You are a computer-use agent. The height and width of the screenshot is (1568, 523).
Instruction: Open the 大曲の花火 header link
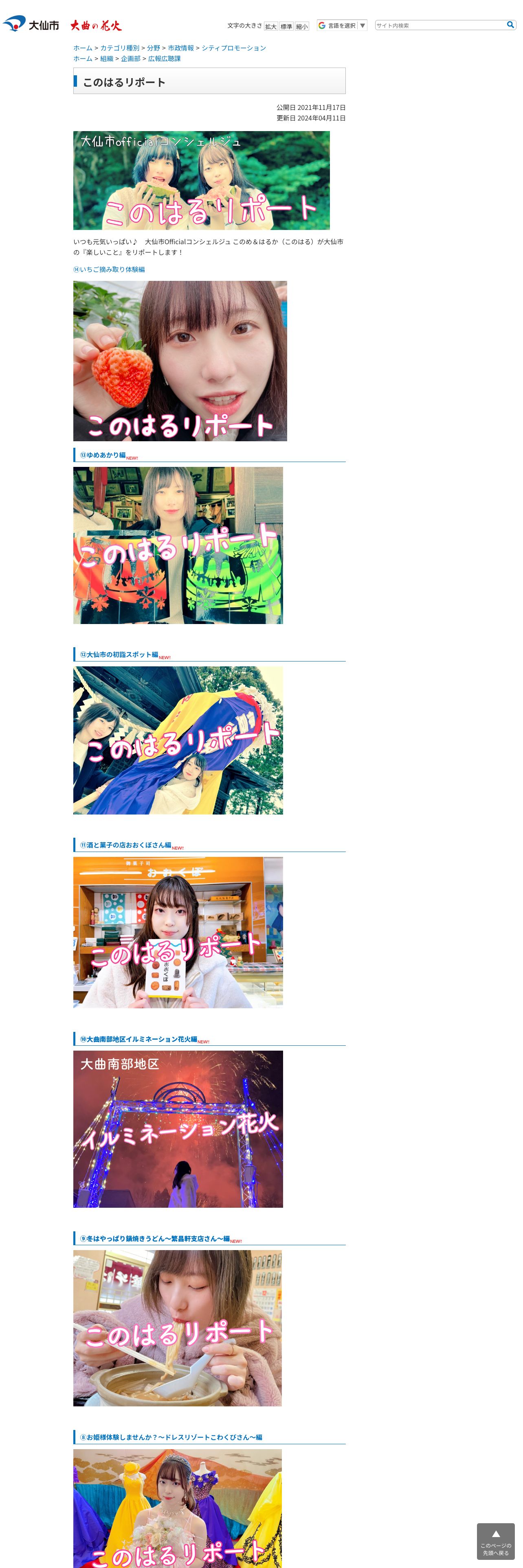tap(96, 26)
